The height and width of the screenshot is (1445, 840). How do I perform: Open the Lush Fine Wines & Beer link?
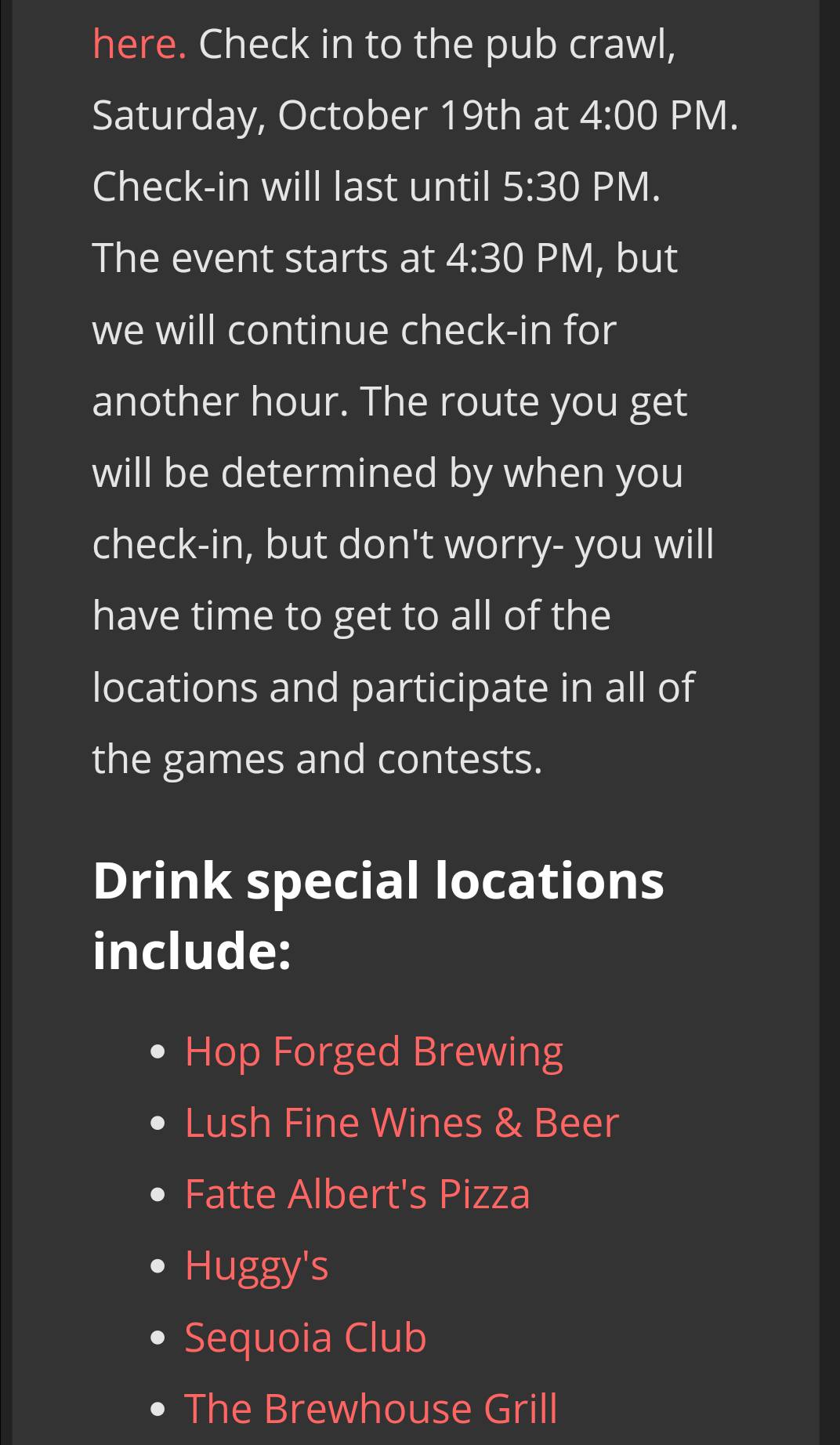coord(401,1122)
